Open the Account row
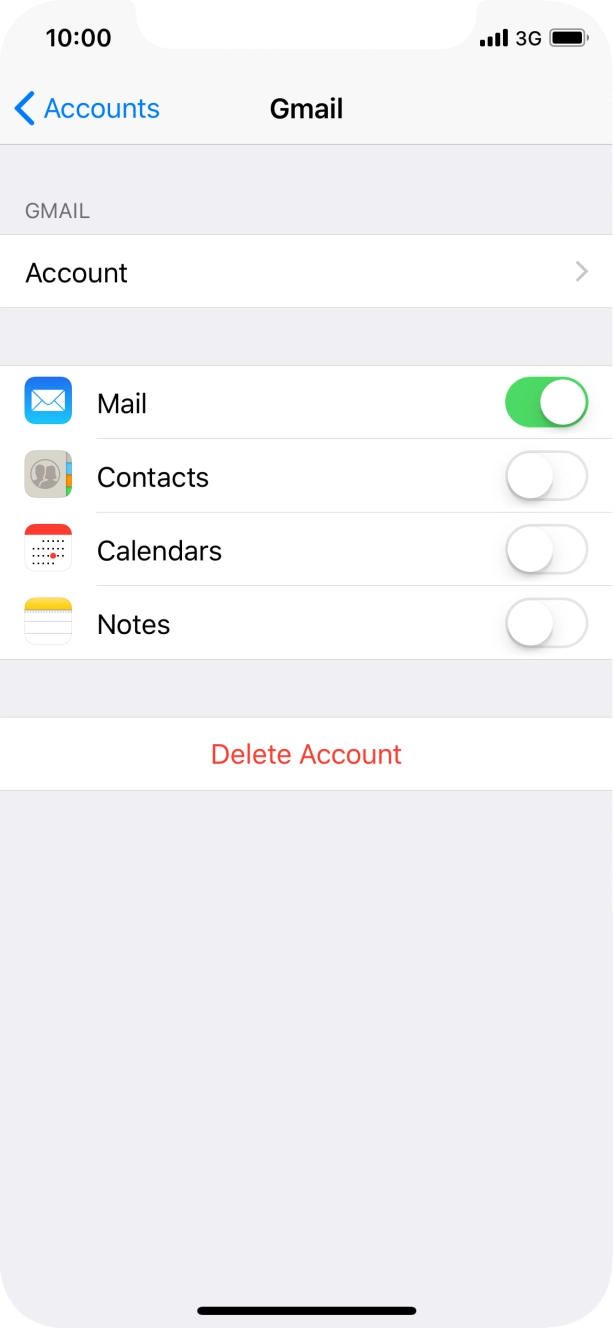The height and width of the screenshot is (1328, 613). pyautogui.click(x=306, y=272)
